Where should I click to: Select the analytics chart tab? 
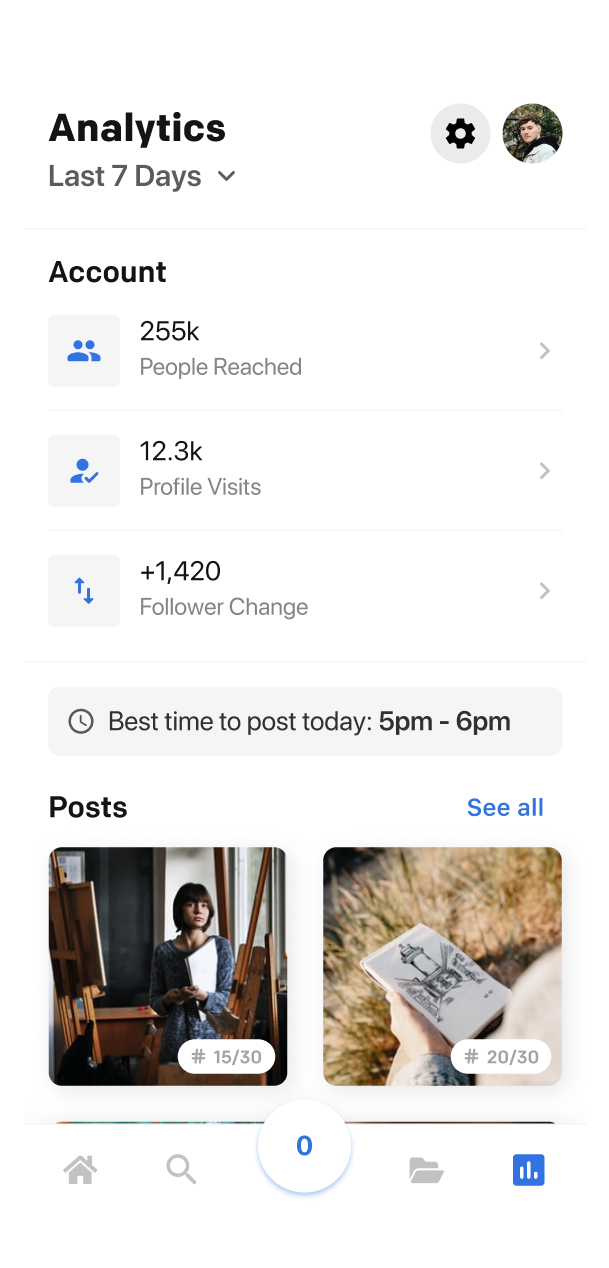point(528,1169)
